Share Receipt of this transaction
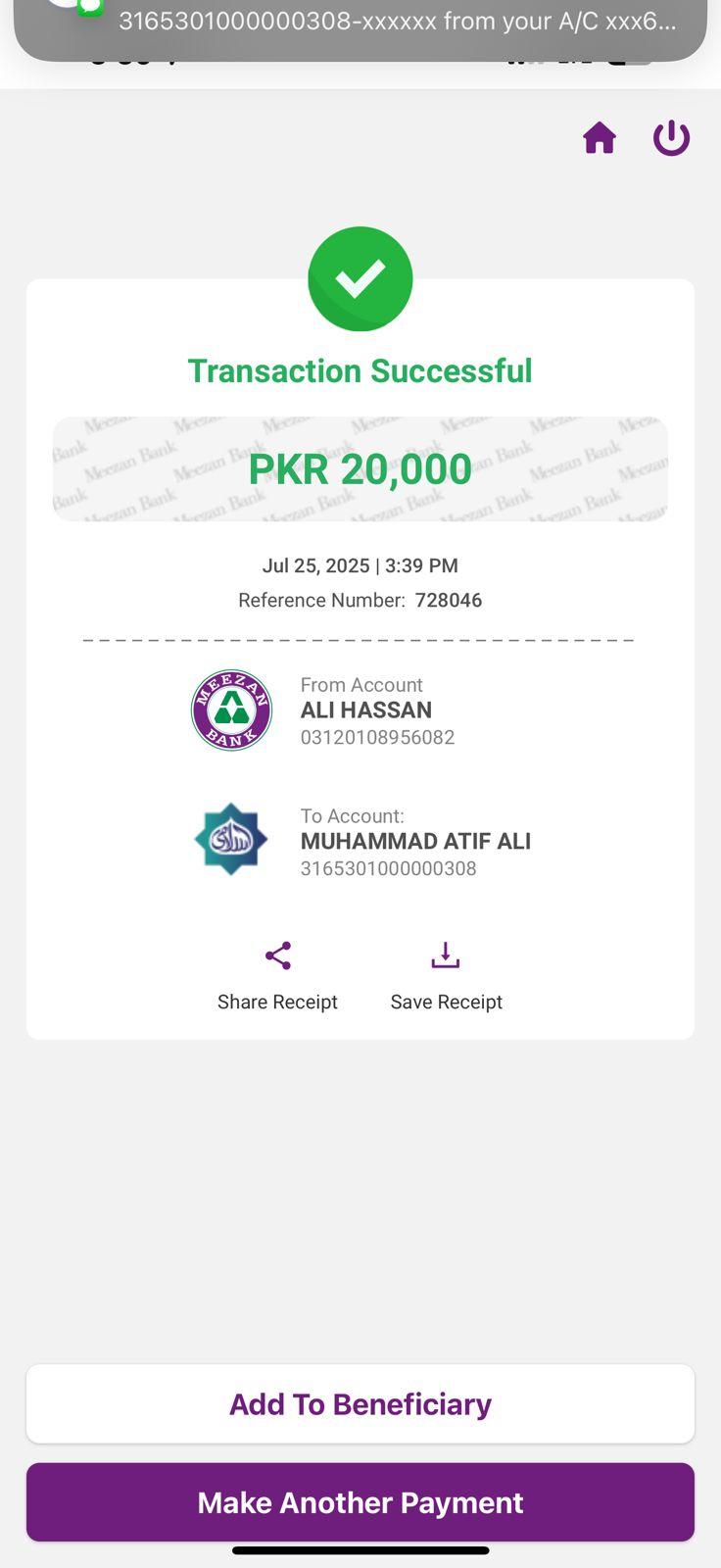This screenshot has height=1568, width=721. 278,974
